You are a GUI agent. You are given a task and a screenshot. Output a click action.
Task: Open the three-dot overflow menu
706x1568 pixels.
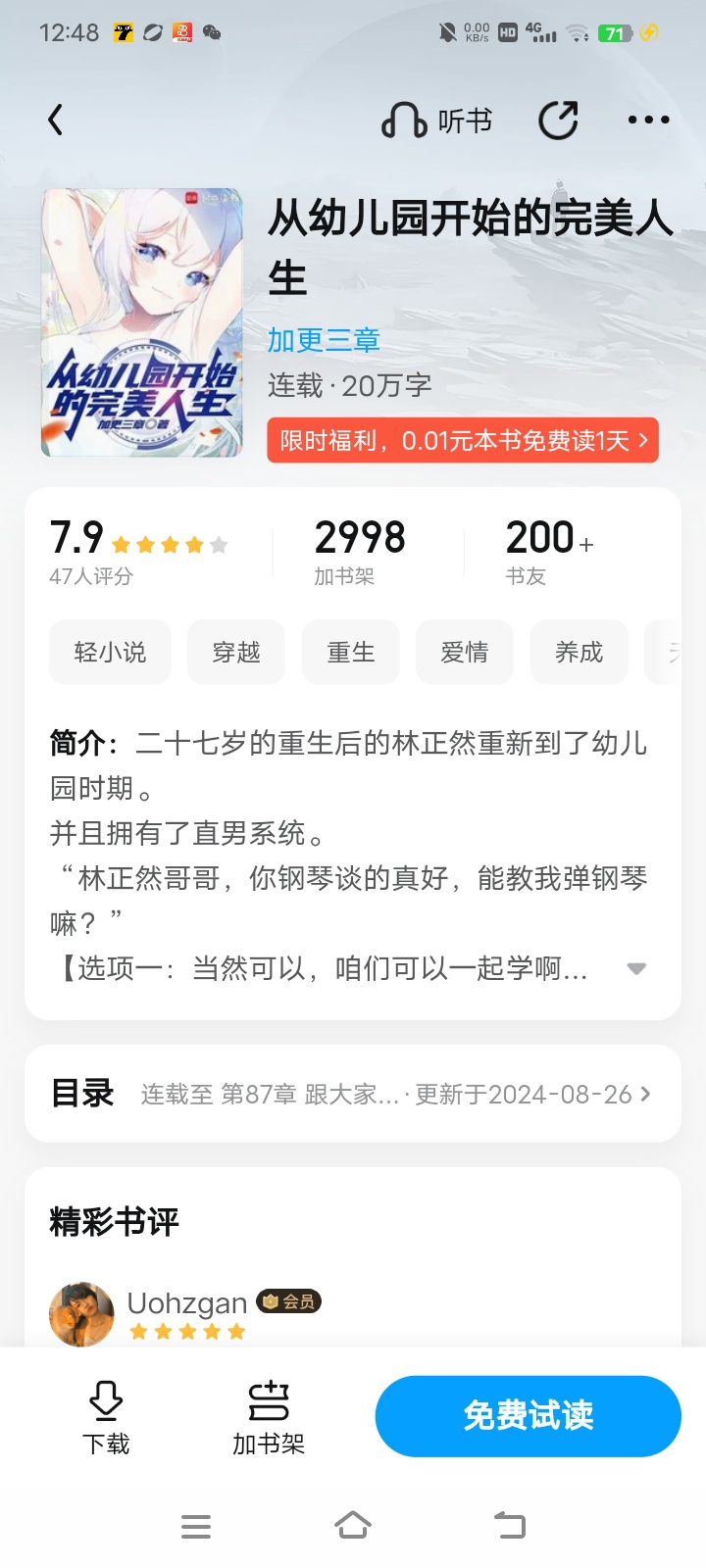648,121
